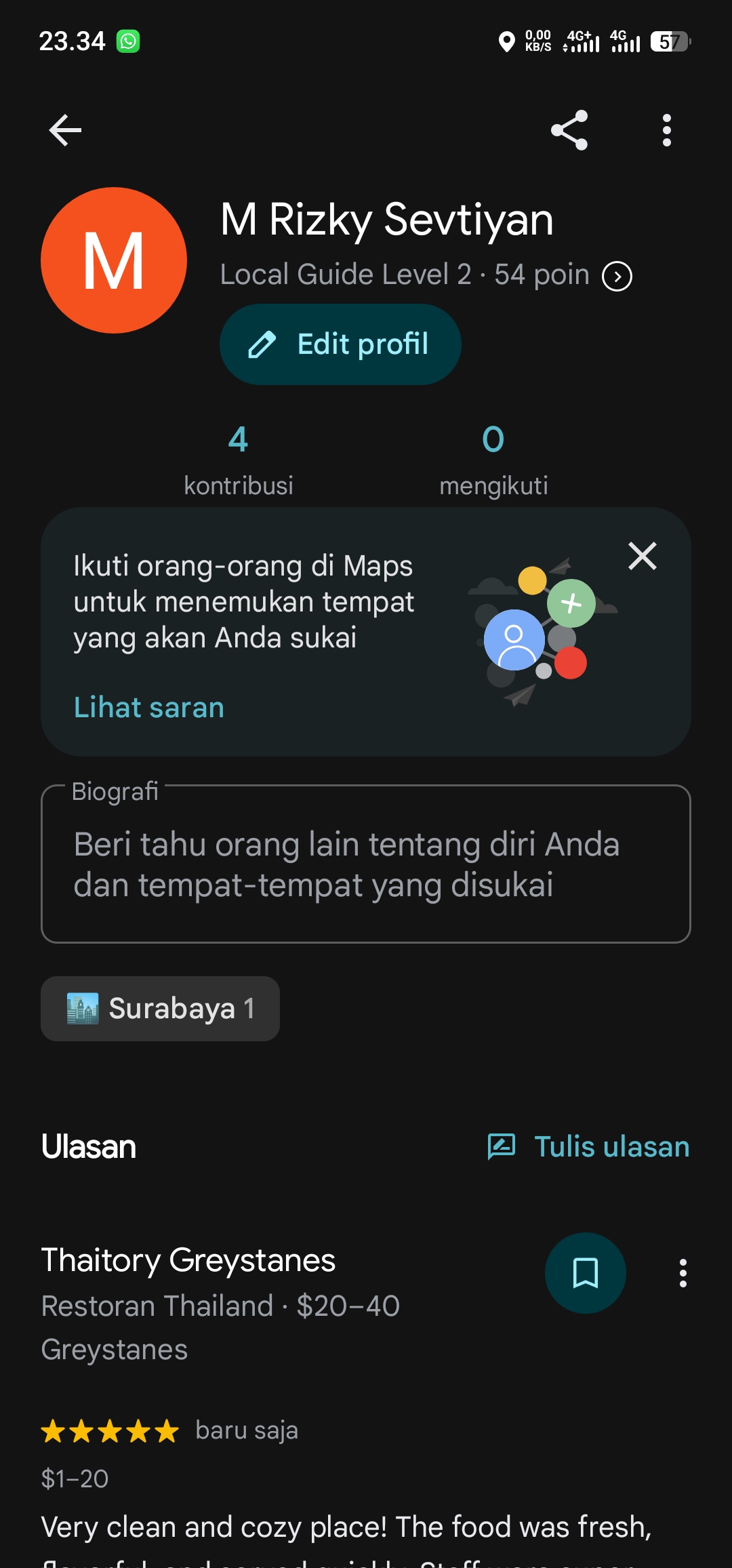Open Local Guide points details arrow
This screenshot has height=1568, width=732.
click(x=617, y=277)
